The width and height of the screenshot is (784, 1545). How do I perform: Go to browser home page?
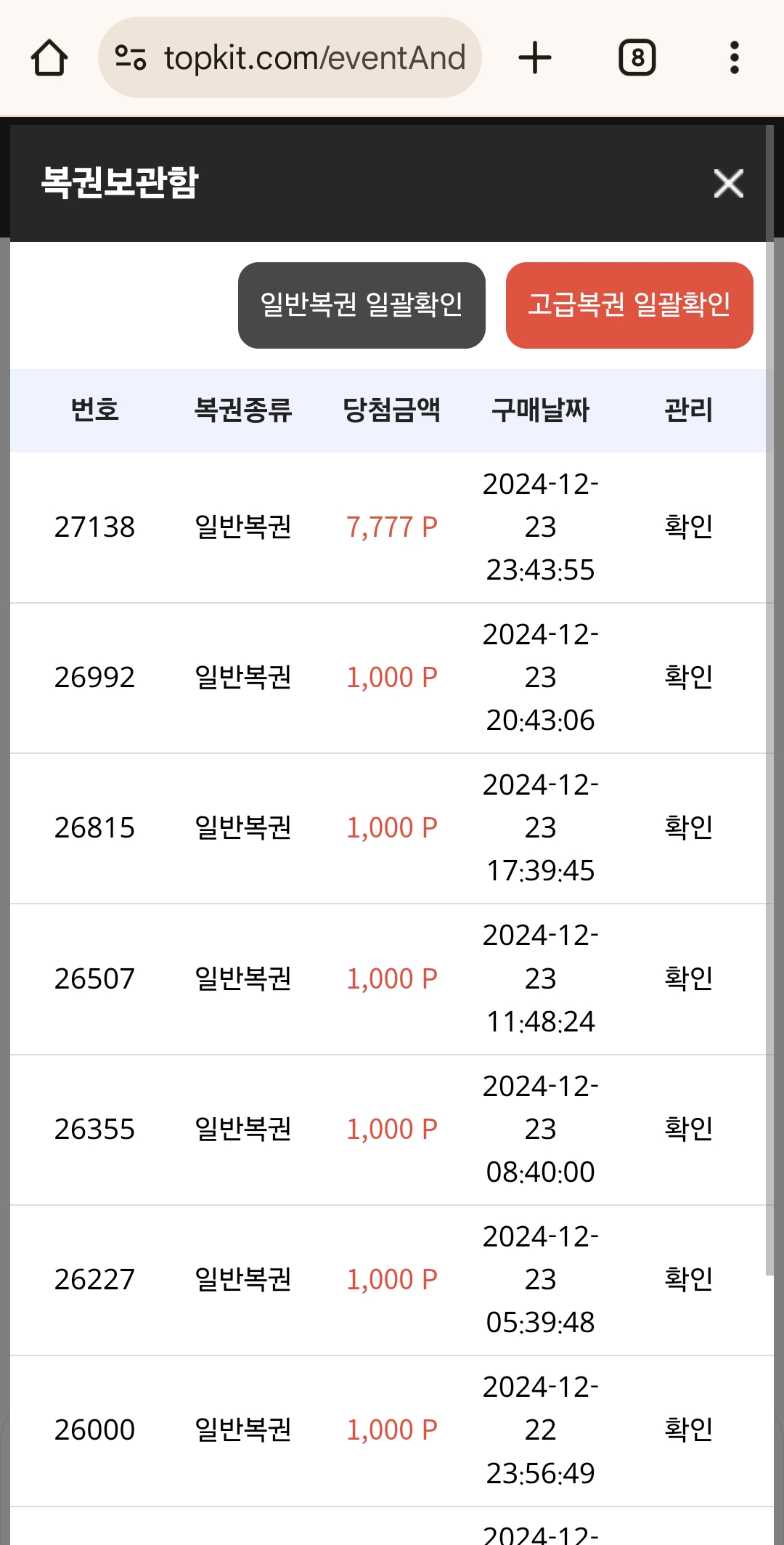tap(49, 57)
